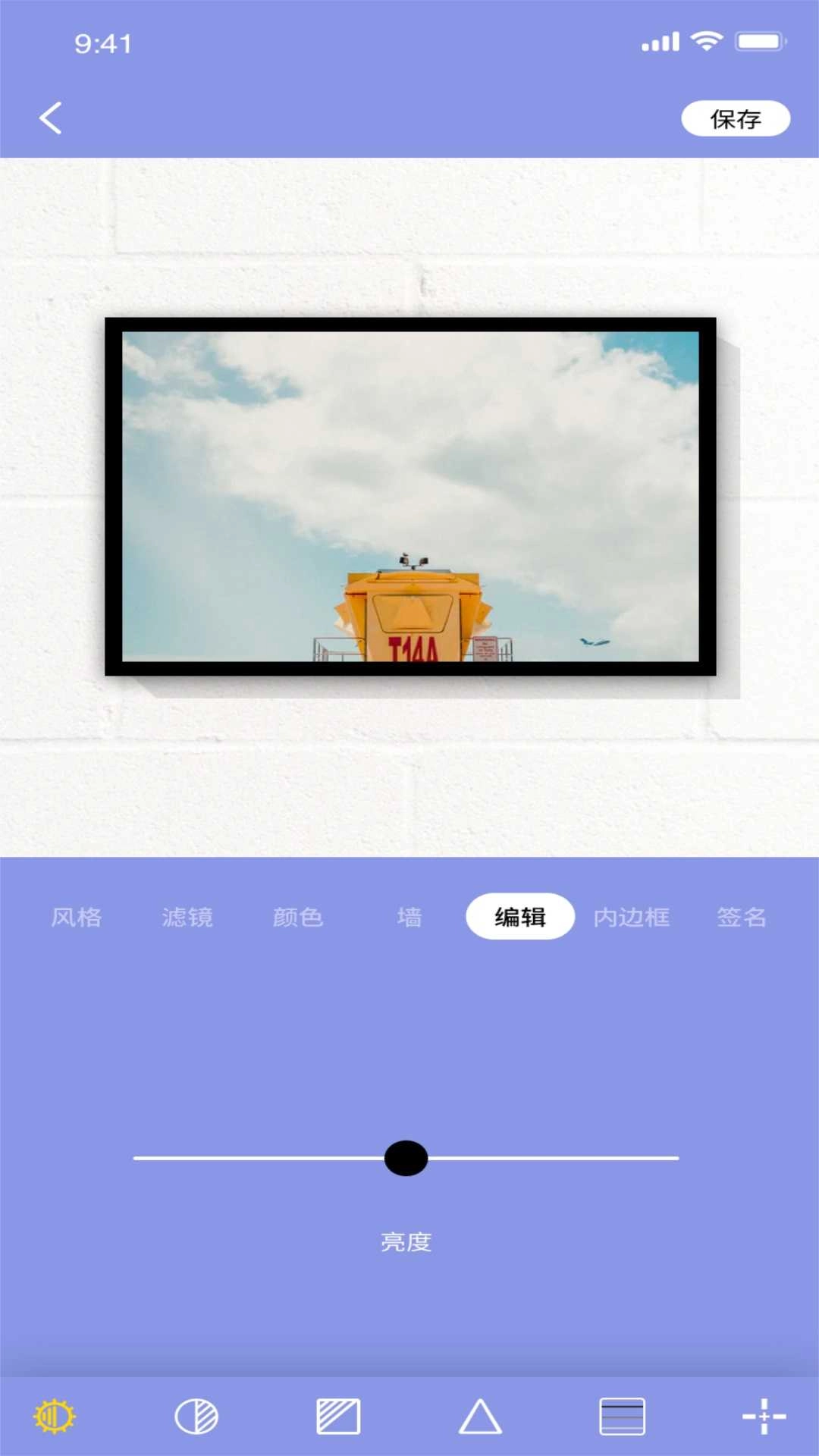Select the 编辑 edit tab
Screen dimensions: 819x1456
point(519,916)
